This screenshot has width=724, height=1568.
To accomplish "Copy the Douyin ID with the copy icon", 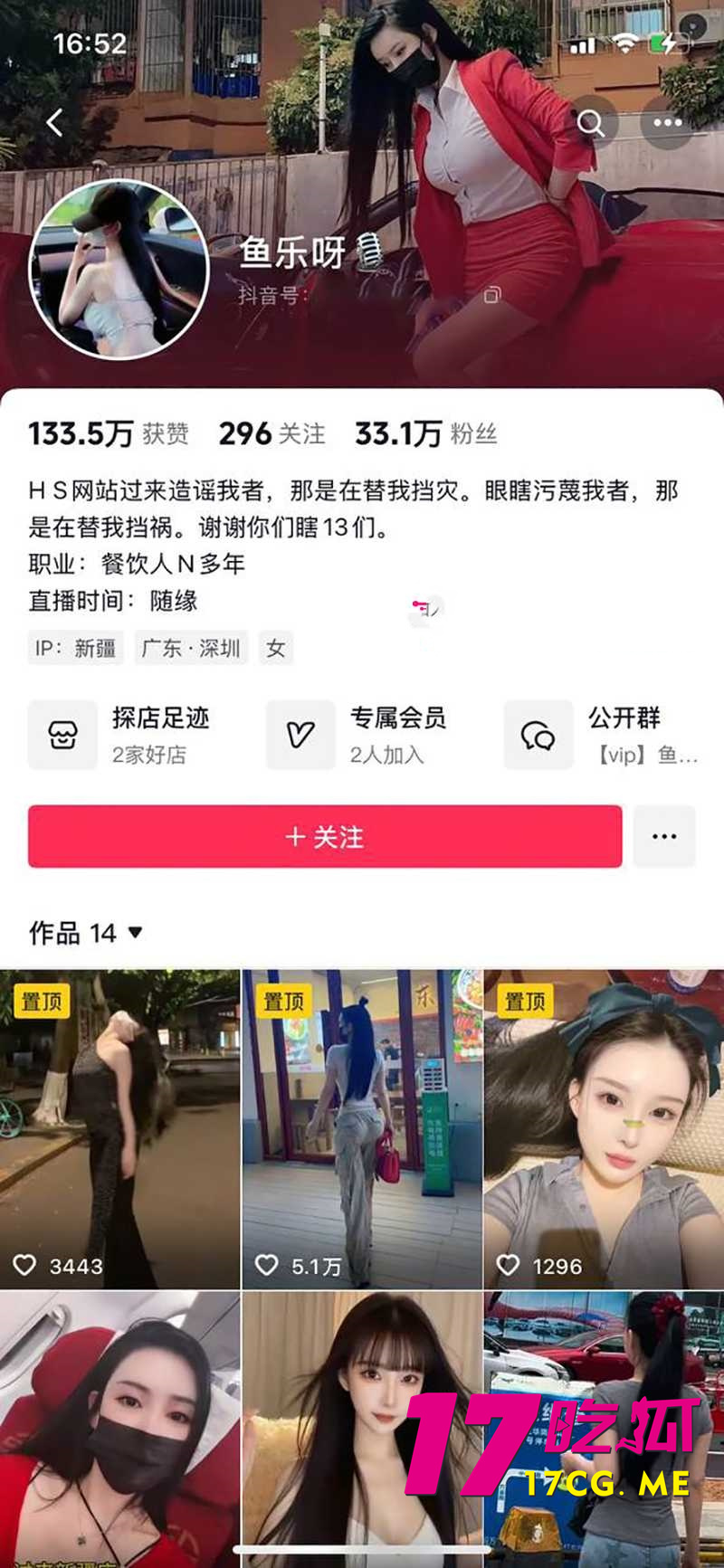I will (x=491, y=295).
